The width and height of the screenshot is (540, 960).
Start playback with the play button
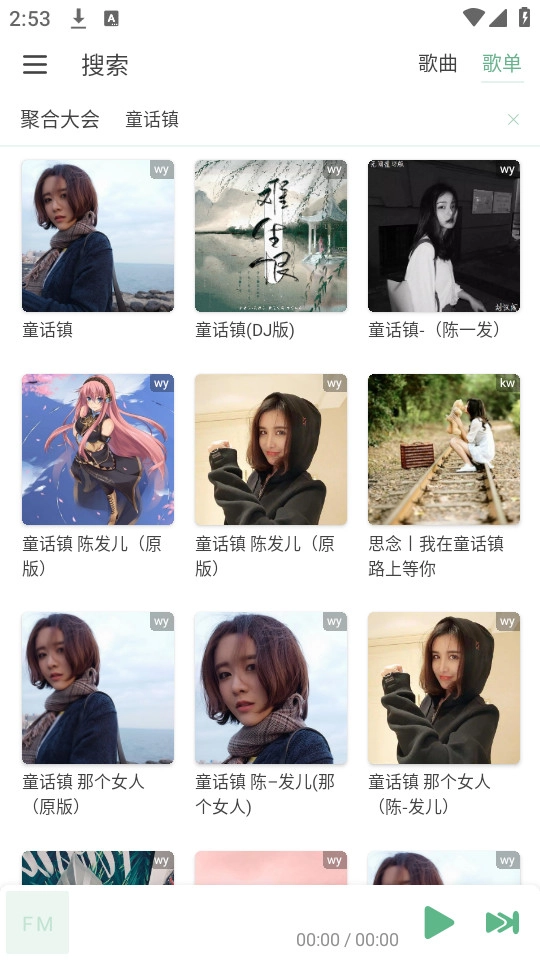439,922
